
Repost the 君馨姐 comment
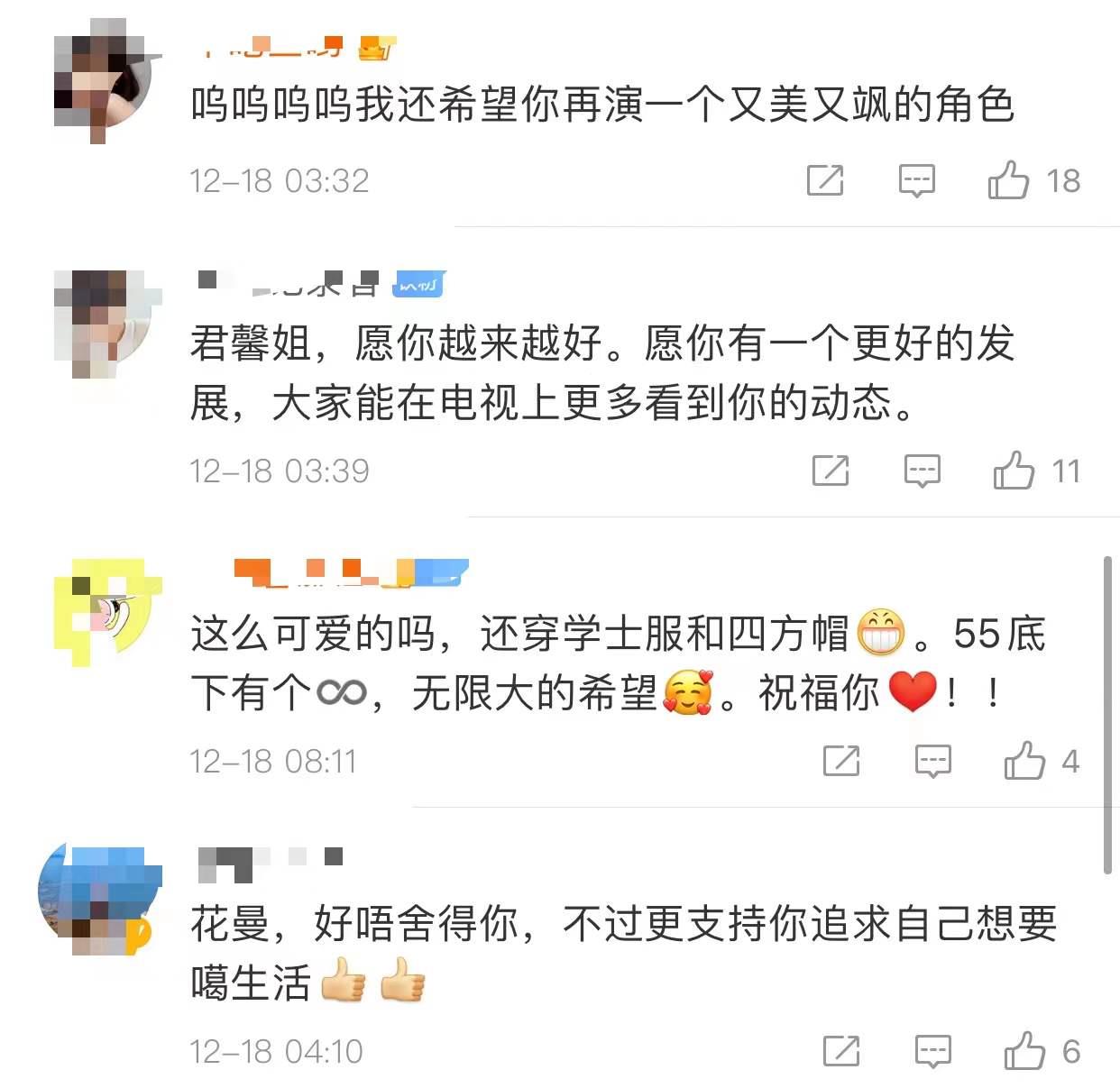(x=830, y=471)
